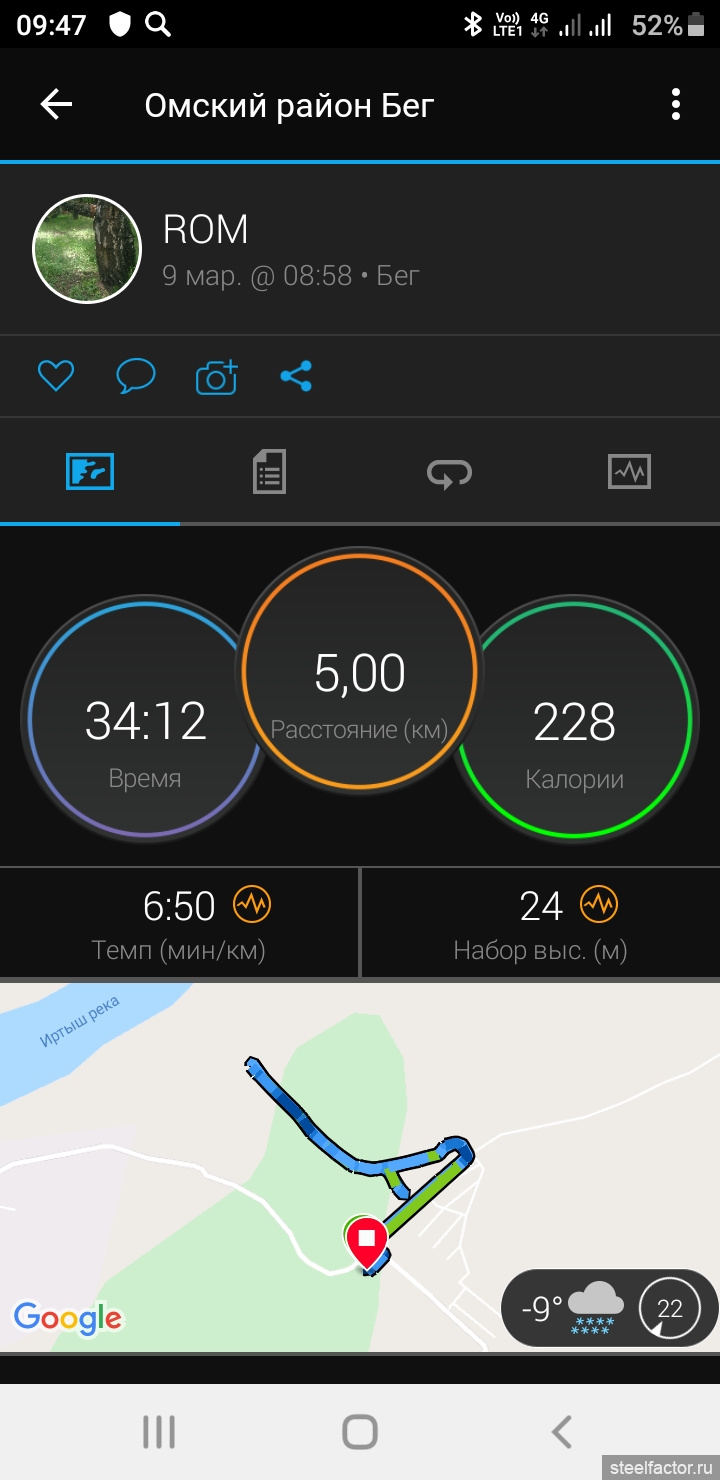
Task: Switch to the charts tab
Action: point(629,471)
